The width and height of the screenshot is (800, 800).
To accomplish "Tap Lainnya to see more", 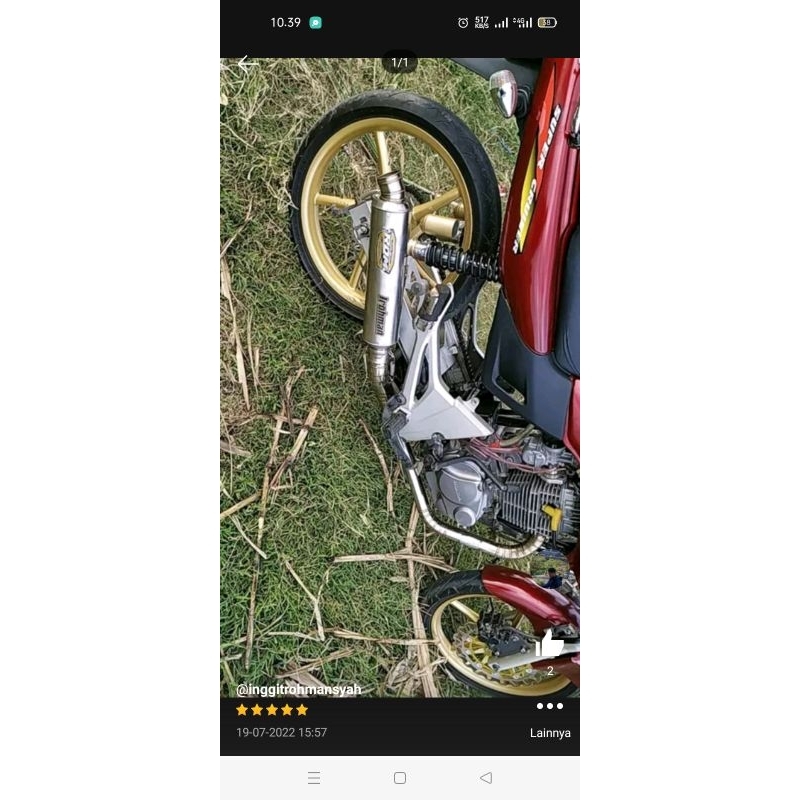I will (550, 733).
